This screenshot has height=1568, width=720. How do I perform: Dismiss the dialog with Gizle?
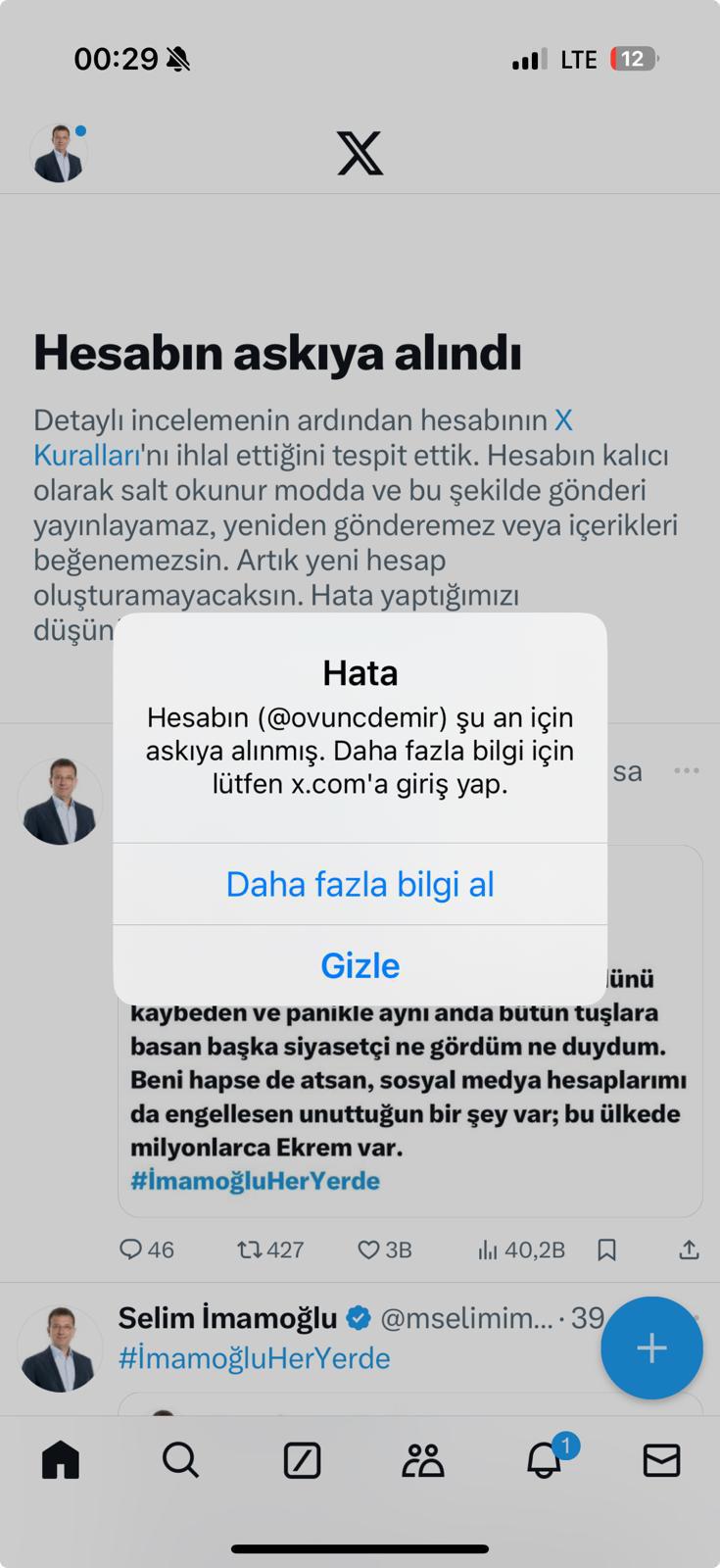click(360, 965)
